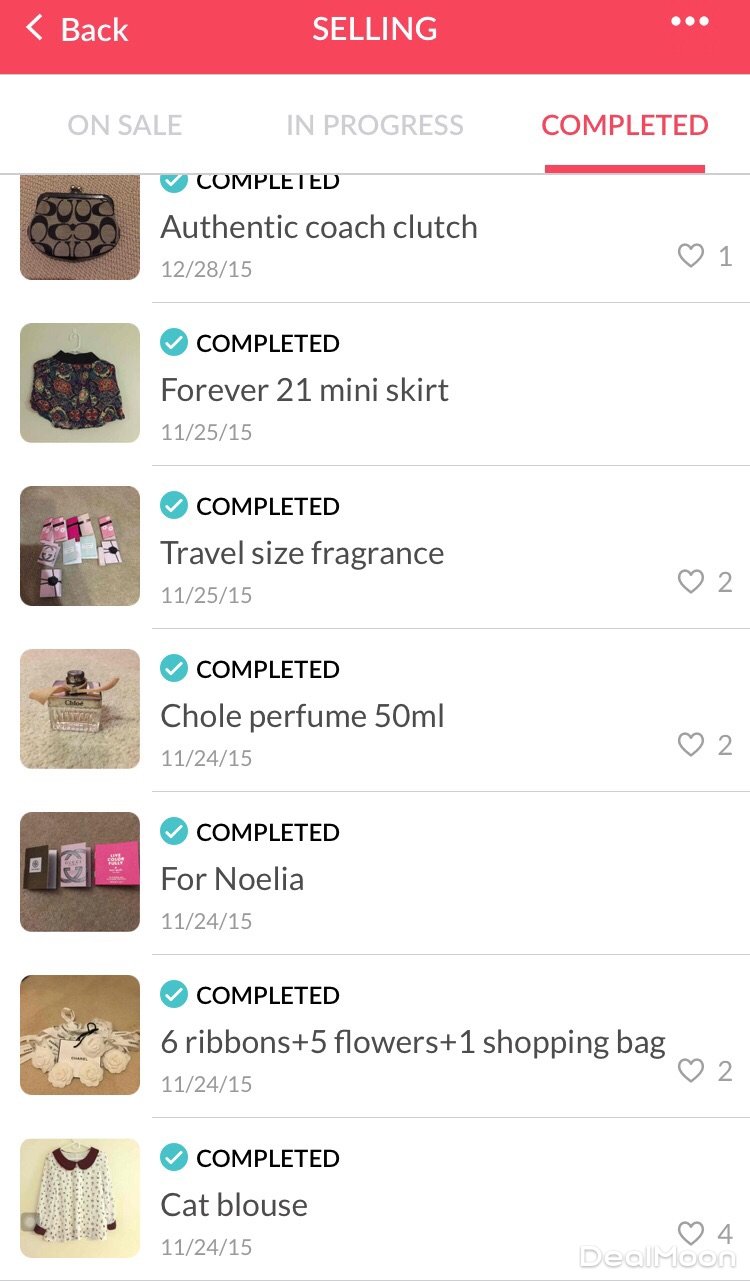
Task: View the Travel size fragrance listing
Action: click(302, 553)
